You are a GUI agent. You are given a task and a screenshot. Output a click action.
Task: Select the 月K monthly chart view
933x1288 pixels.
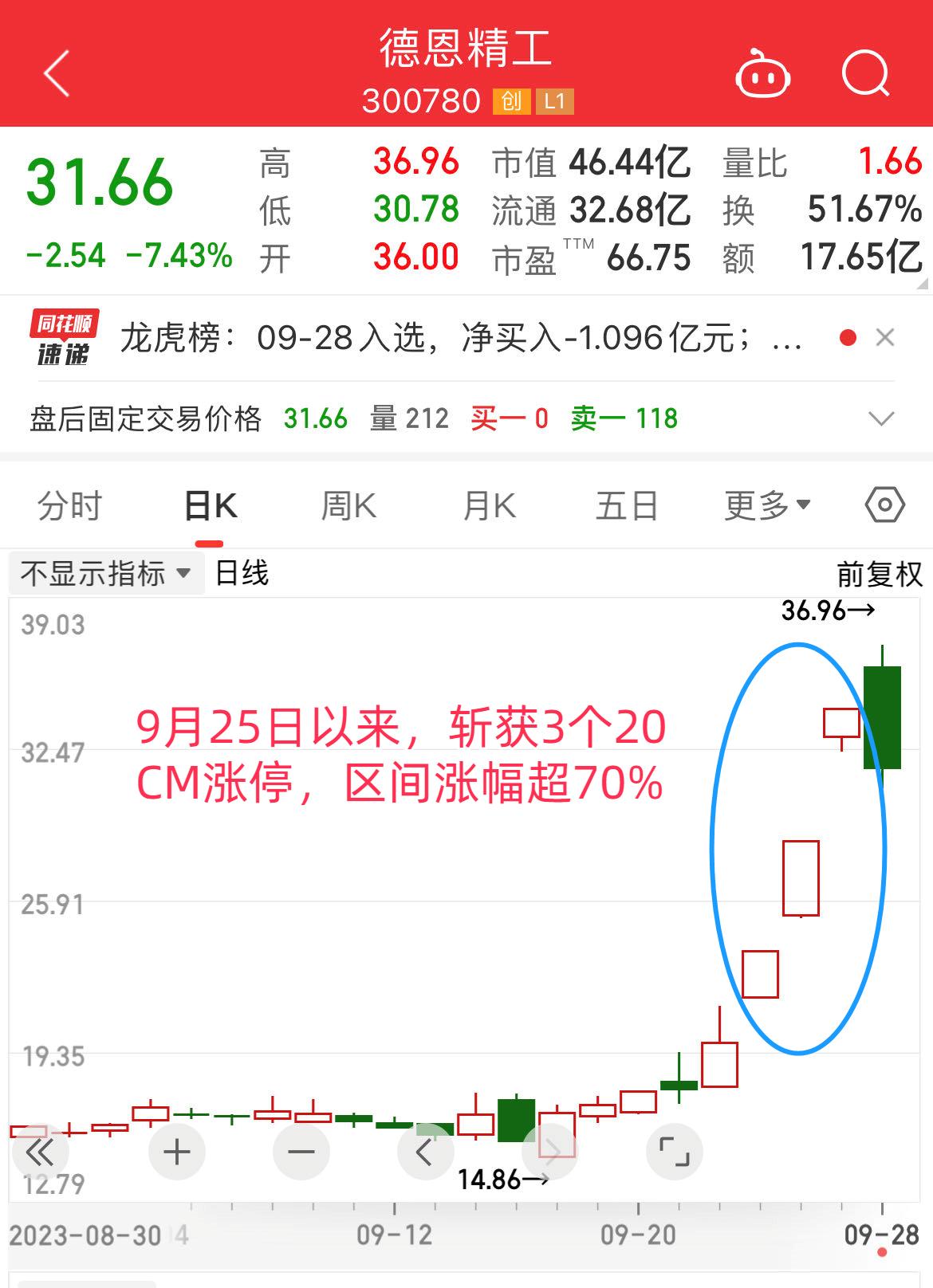pos(490,505)
